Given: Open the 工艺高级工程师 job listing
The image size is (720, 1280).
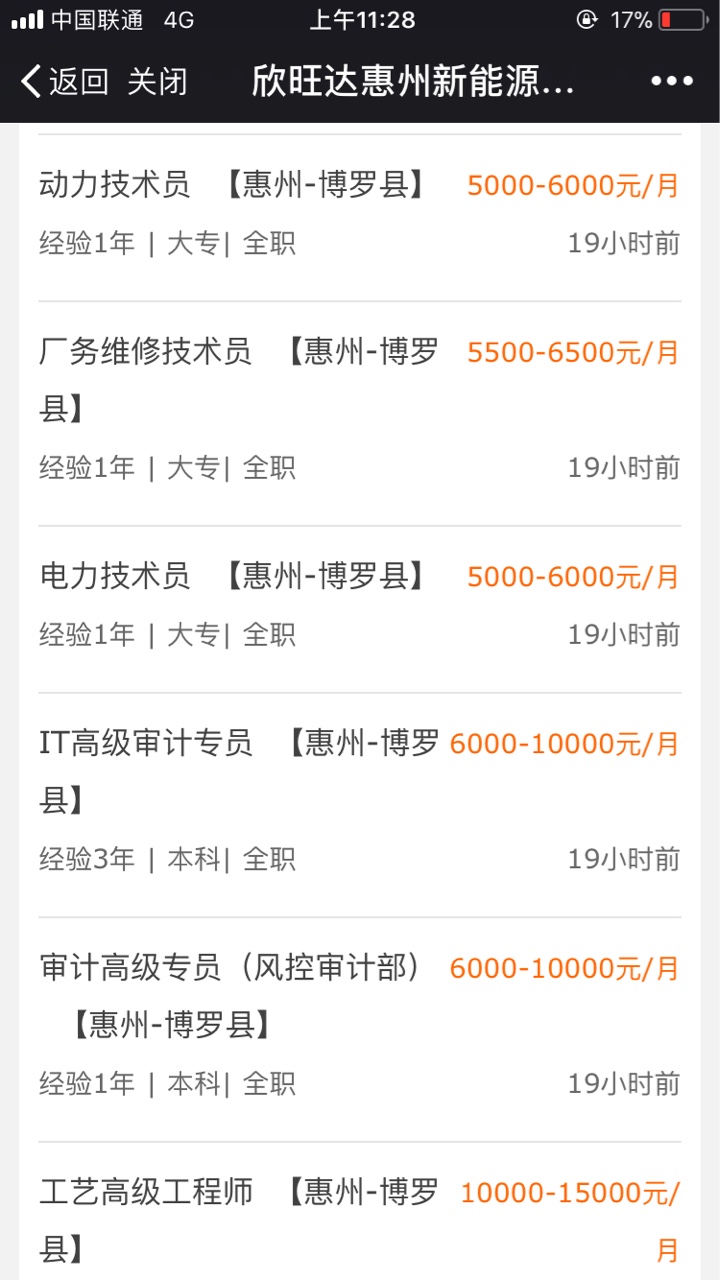Looking at the screenshot, I should (x=146, y=1192).
